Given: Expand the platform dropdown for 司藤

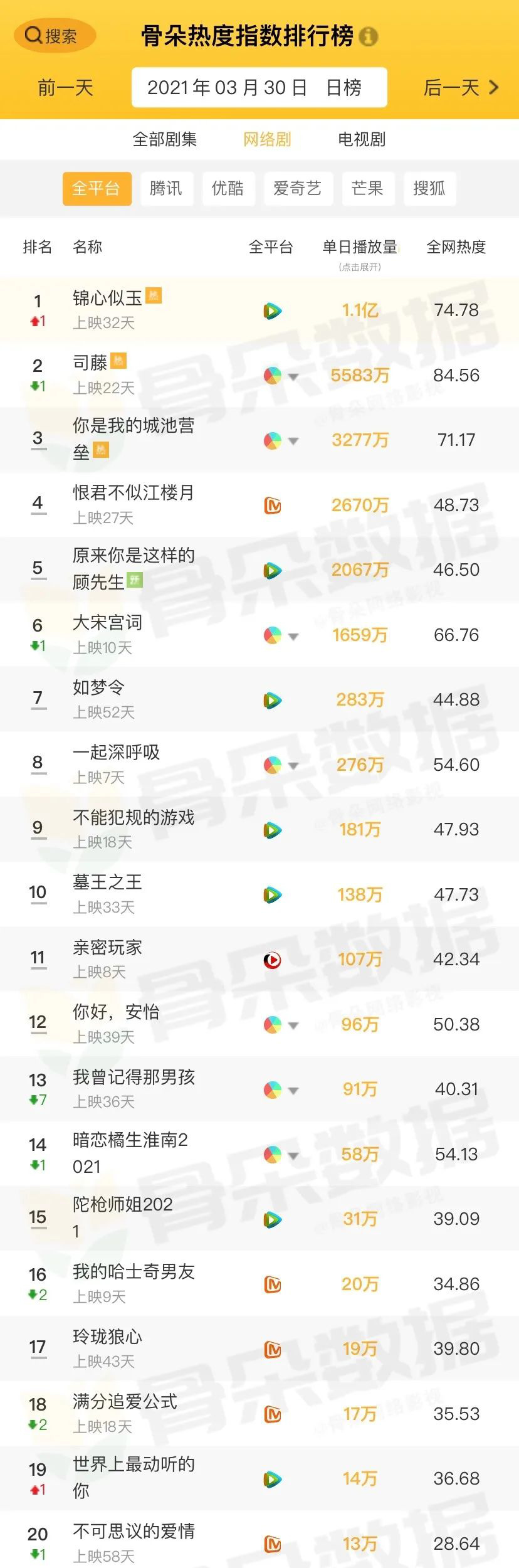Looking at the screenshot, I should 293,377.
